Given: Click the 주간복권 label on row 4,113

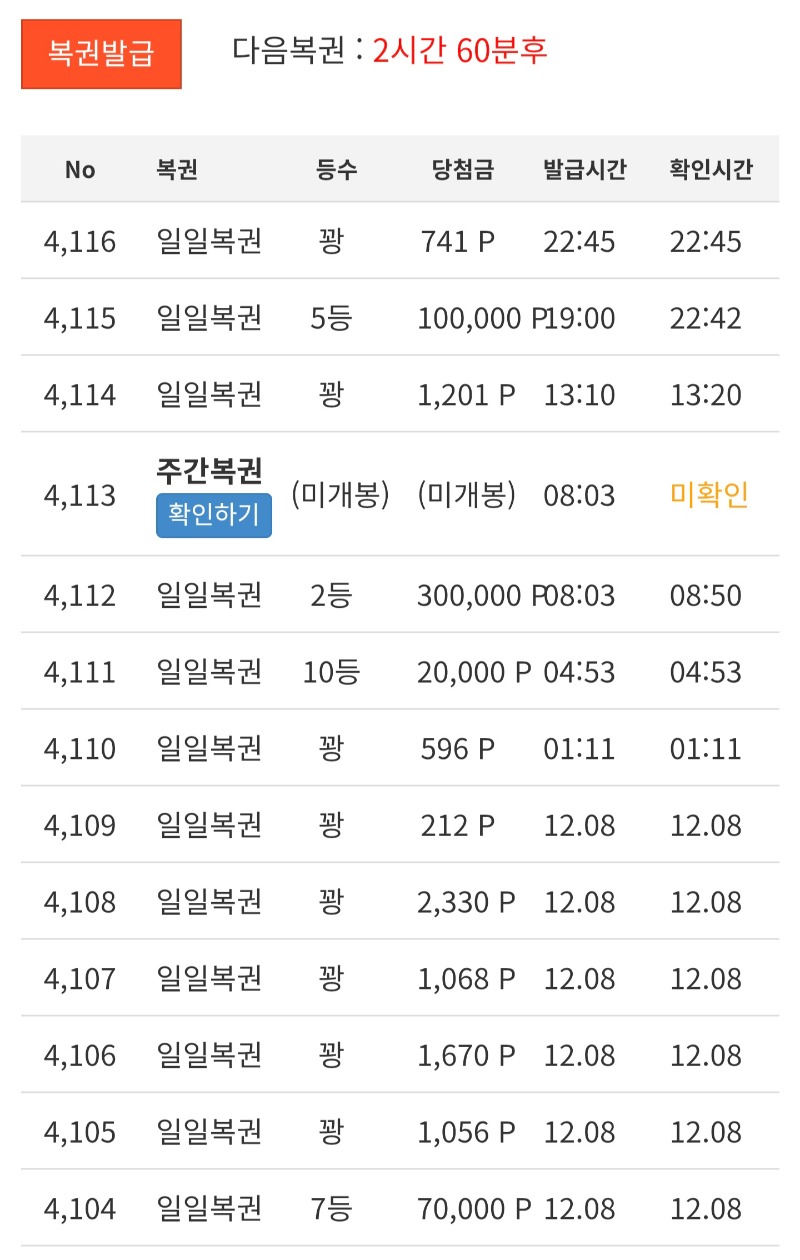Looking at the screenshot, I should pos(212,468).
